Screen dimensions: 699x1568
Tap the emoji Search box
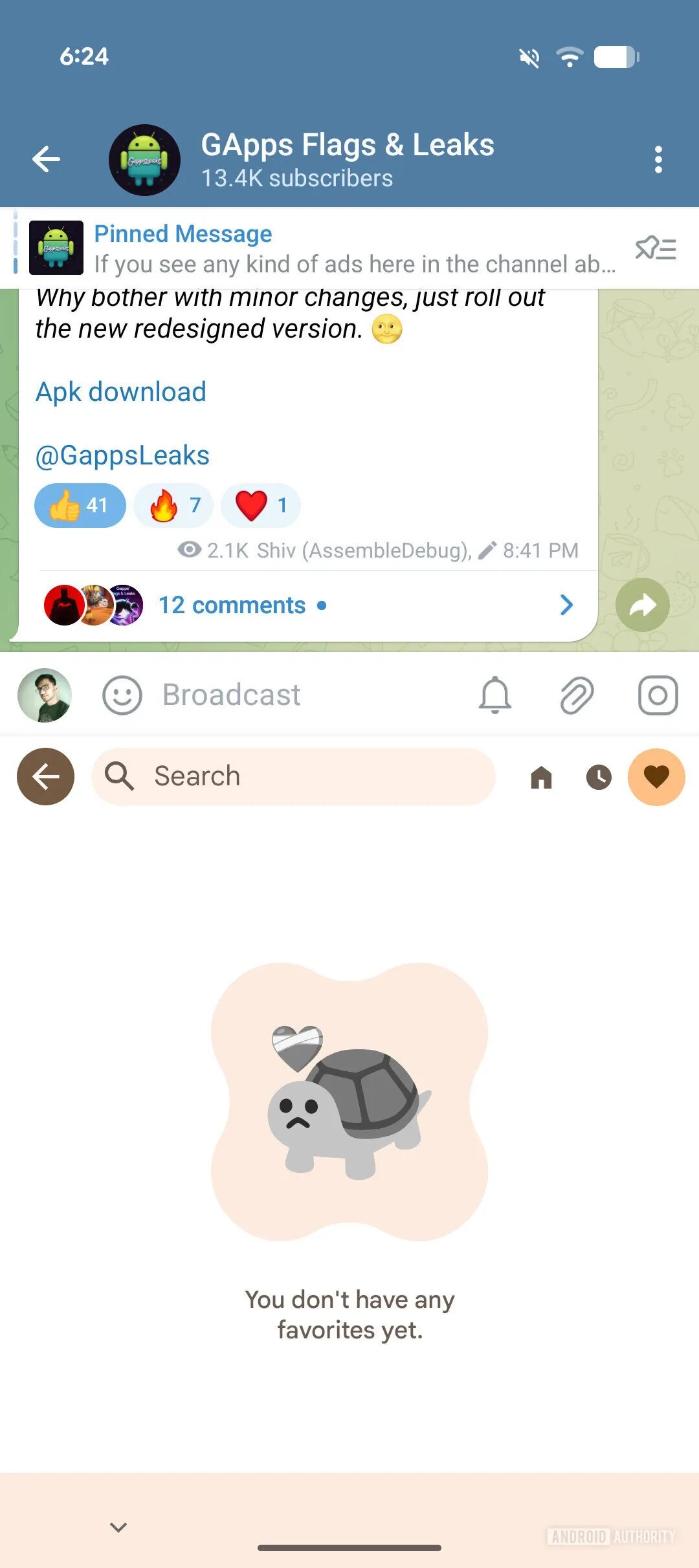pos(294,776)
